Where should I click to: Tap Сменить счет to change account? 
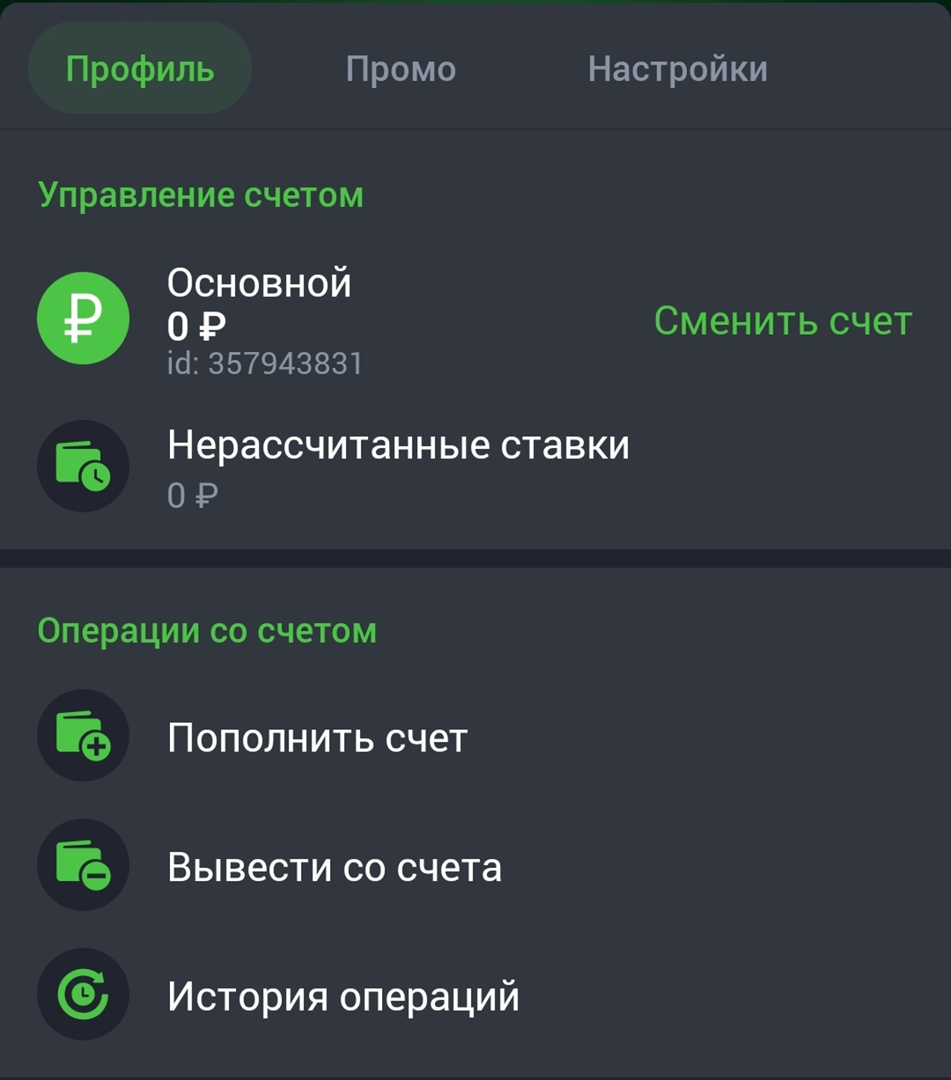coord(782,322)
